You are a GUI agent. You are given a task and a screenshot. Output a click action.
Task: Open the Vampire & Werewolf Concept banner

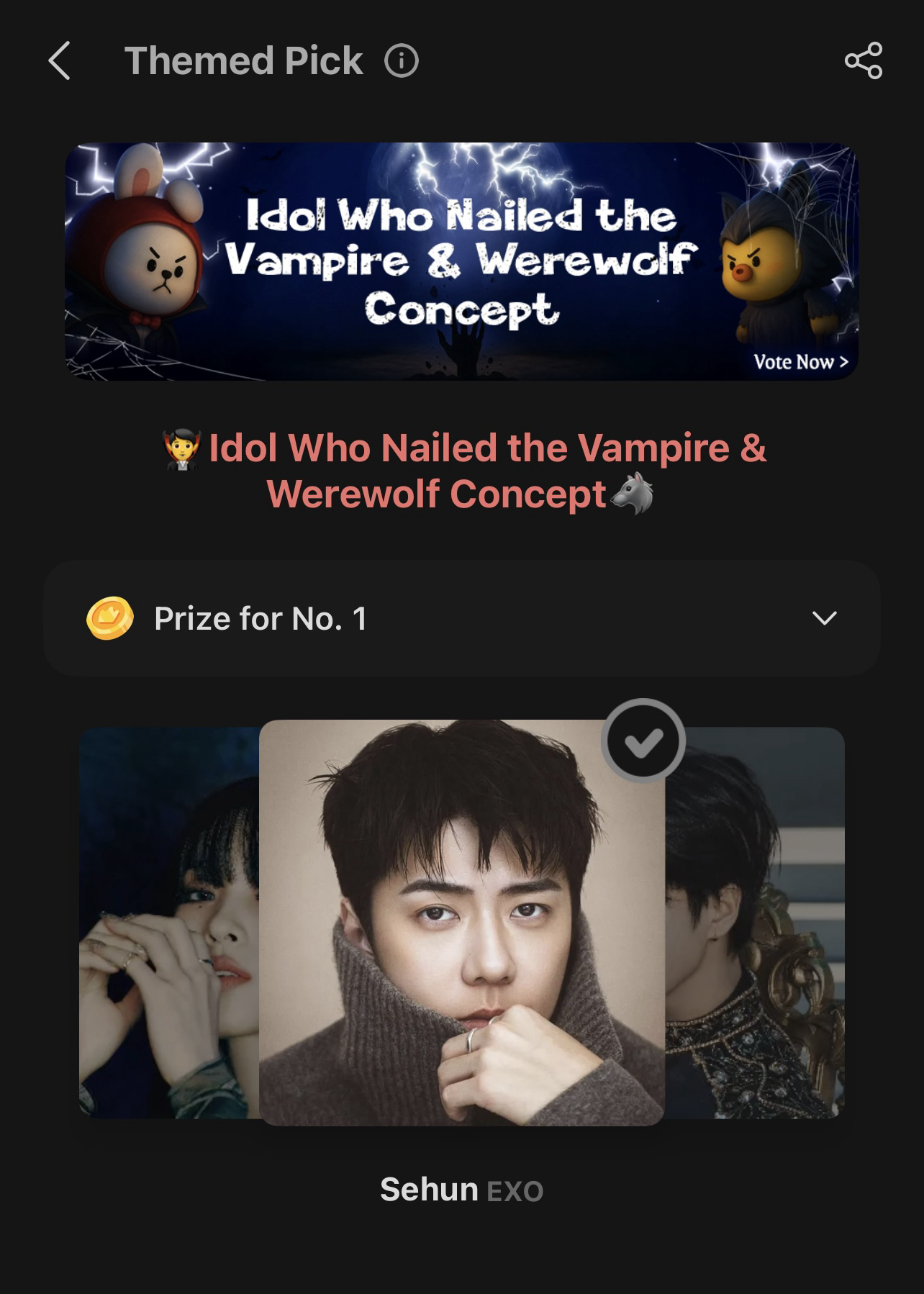[x=461, y=261]
